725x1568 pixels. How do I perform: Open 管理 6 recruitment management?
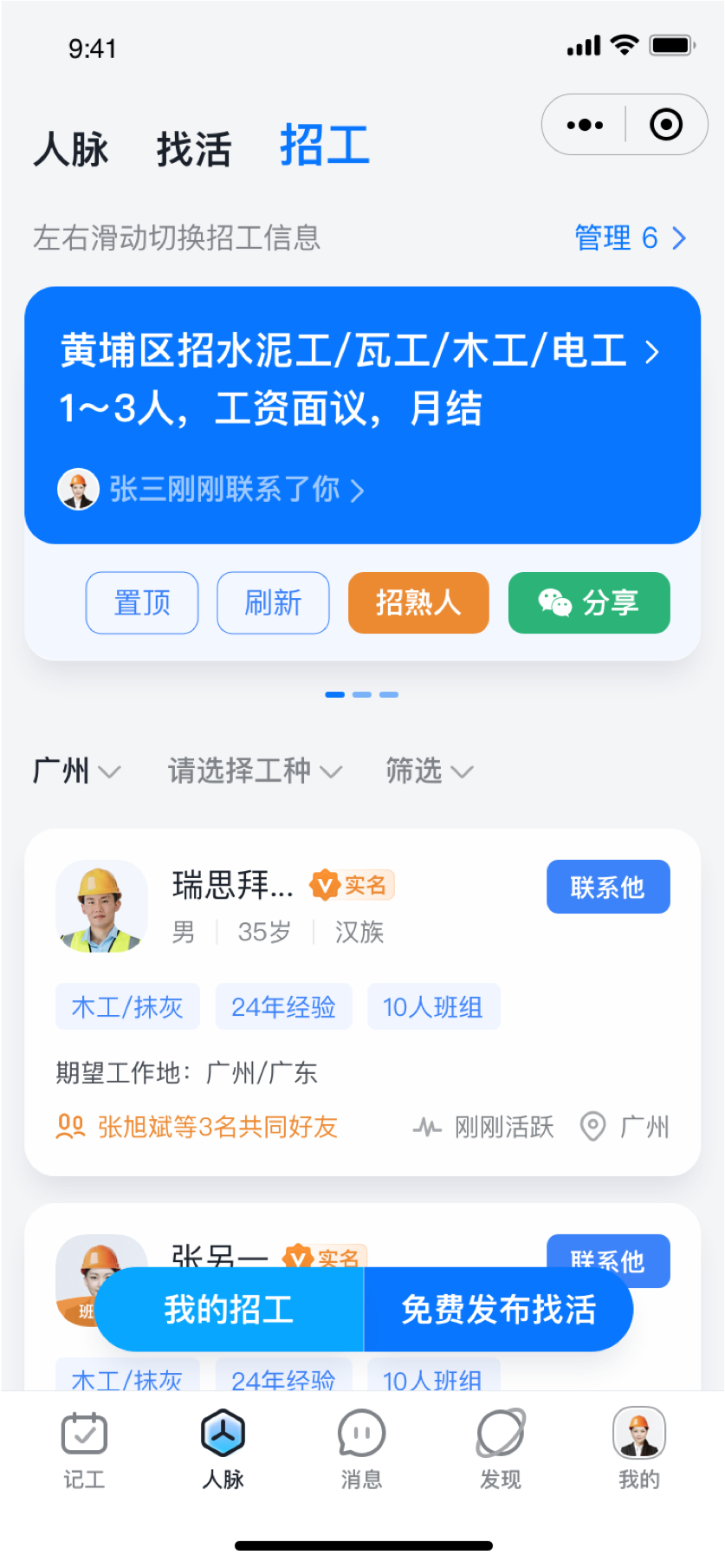(630, 237)
